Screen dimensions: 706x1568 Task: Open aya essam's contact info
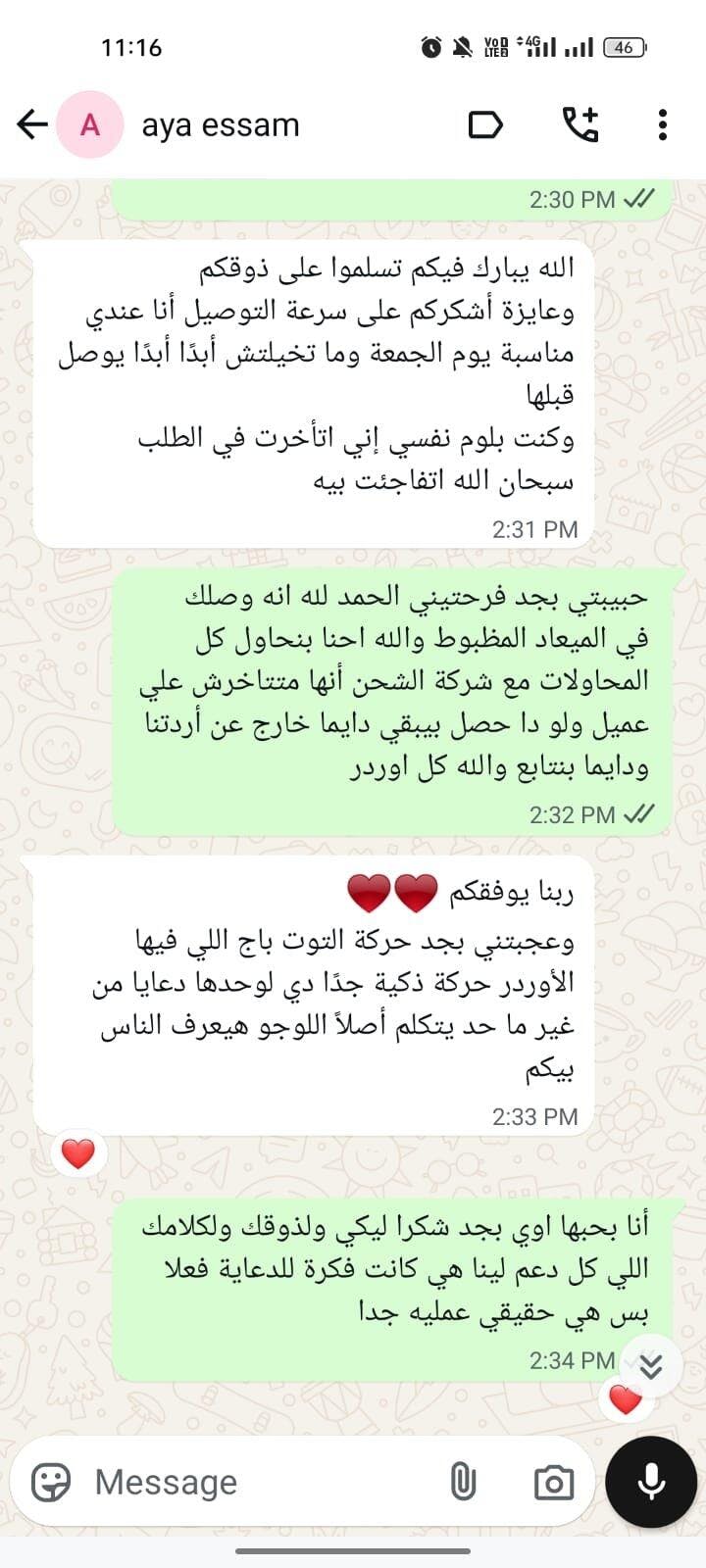click(221, 125)
